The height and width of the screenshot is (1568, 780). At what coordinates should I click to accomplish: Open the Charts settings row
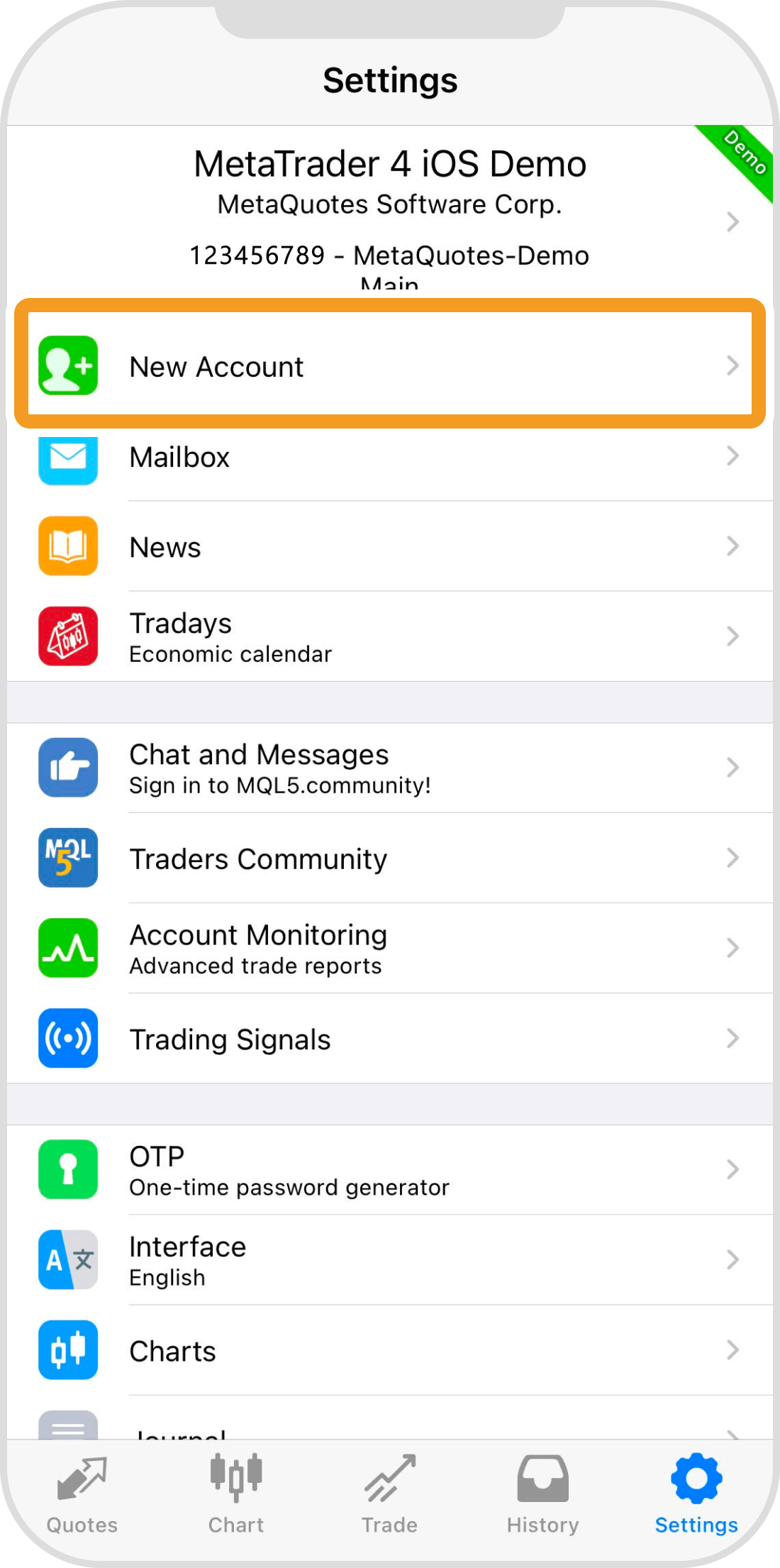click(x=390, y=1350)
